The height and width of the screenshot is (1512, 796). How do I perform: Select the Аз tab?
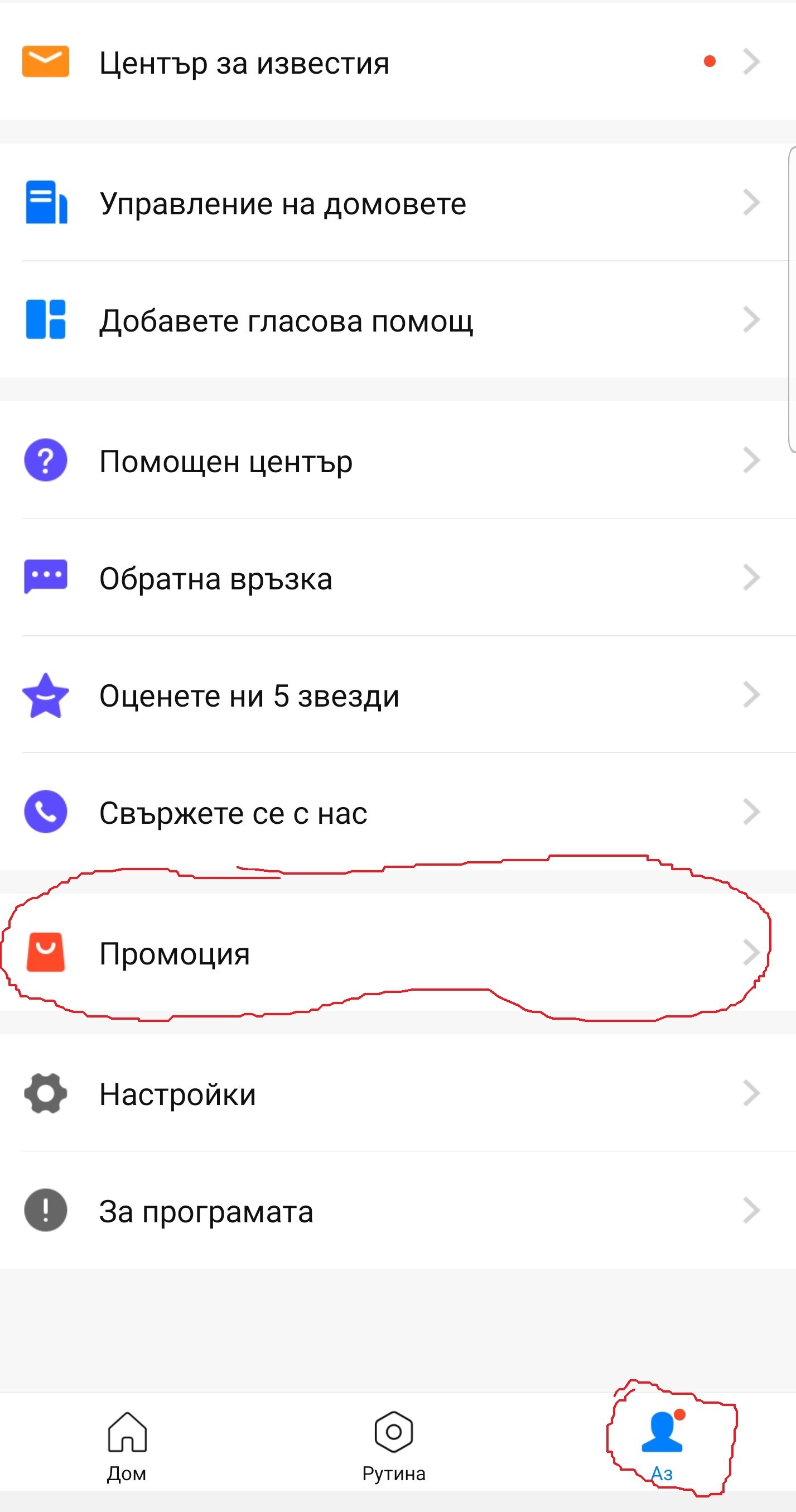click(662, 1447)
